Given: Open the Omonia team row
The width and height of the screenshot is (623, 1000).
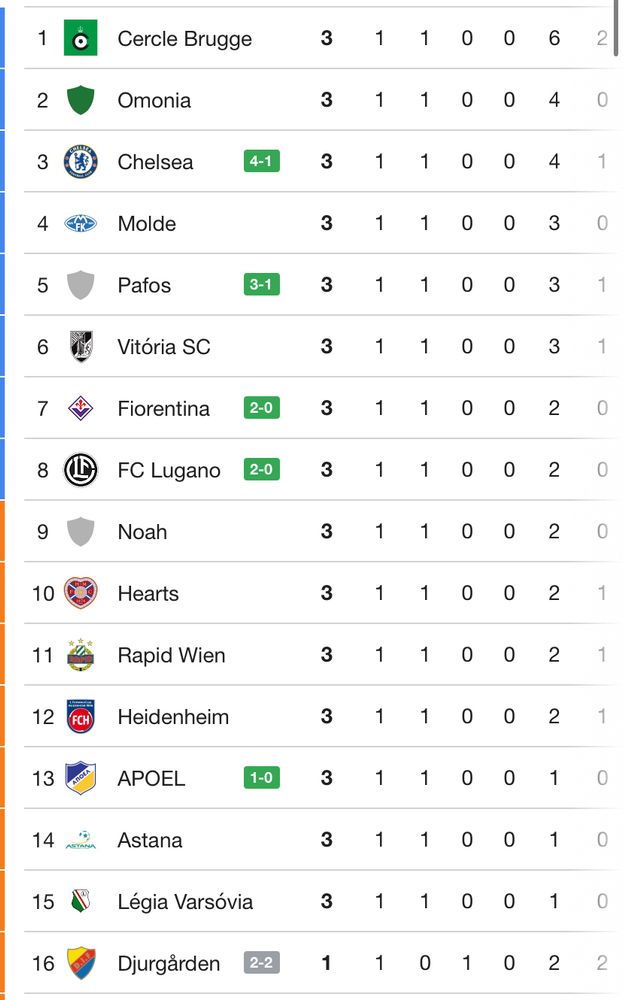Looking at the screenshot, I should point(154,100).
